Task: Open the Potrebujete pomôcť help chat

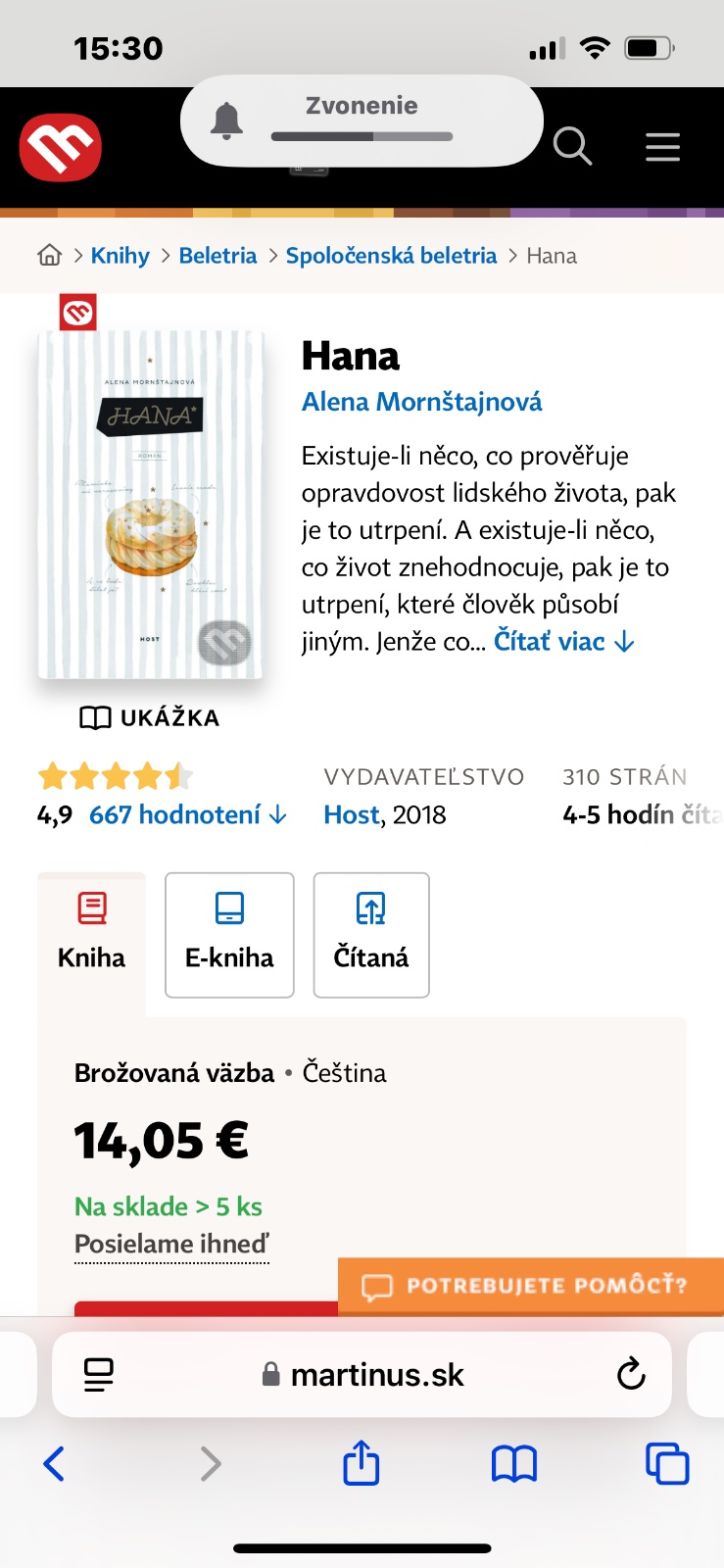Action: click(531, 1285)
